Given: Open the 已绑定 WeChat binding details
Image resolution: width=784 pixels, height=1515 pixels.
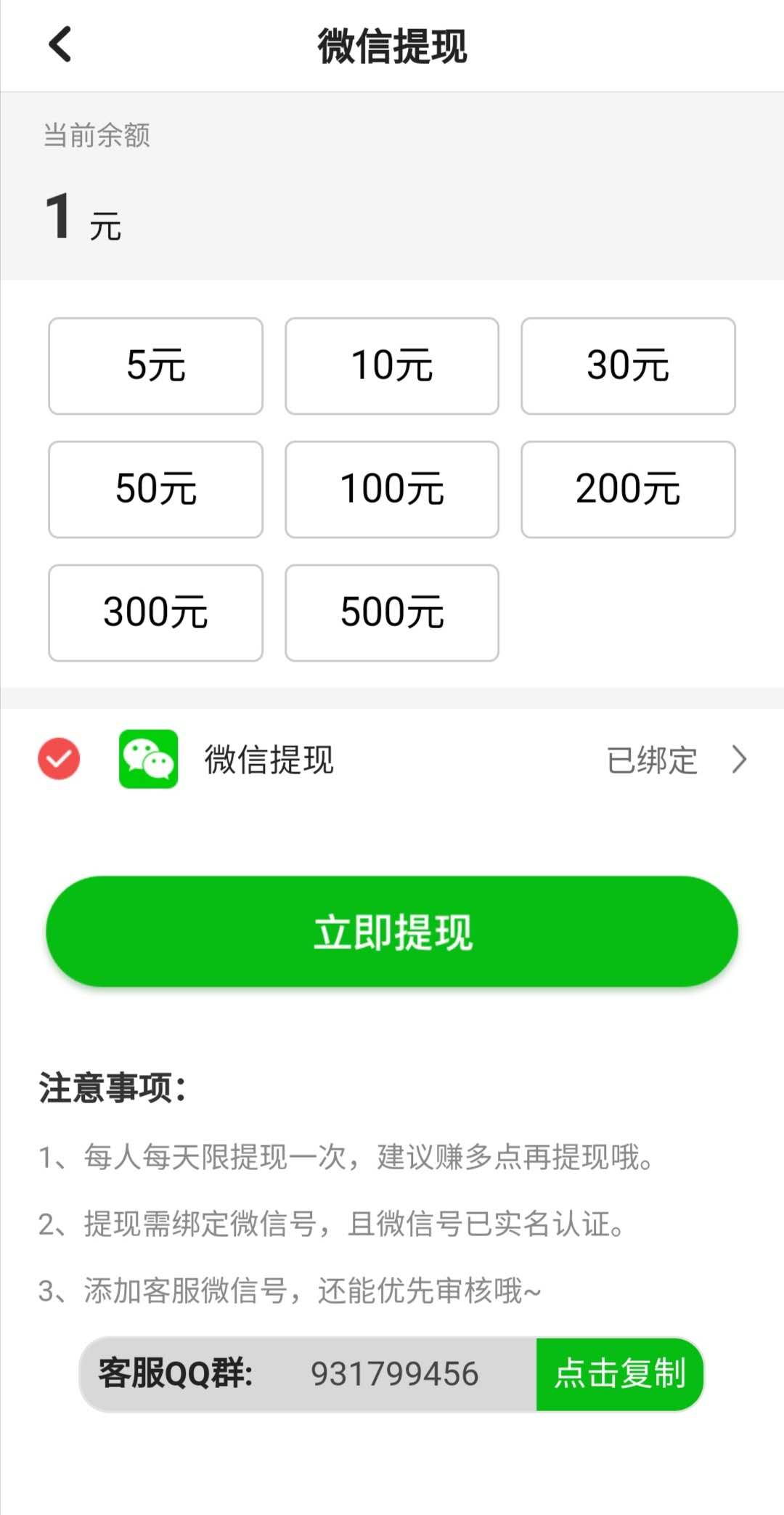Looking at the screenshot, I should click(677, 760).
